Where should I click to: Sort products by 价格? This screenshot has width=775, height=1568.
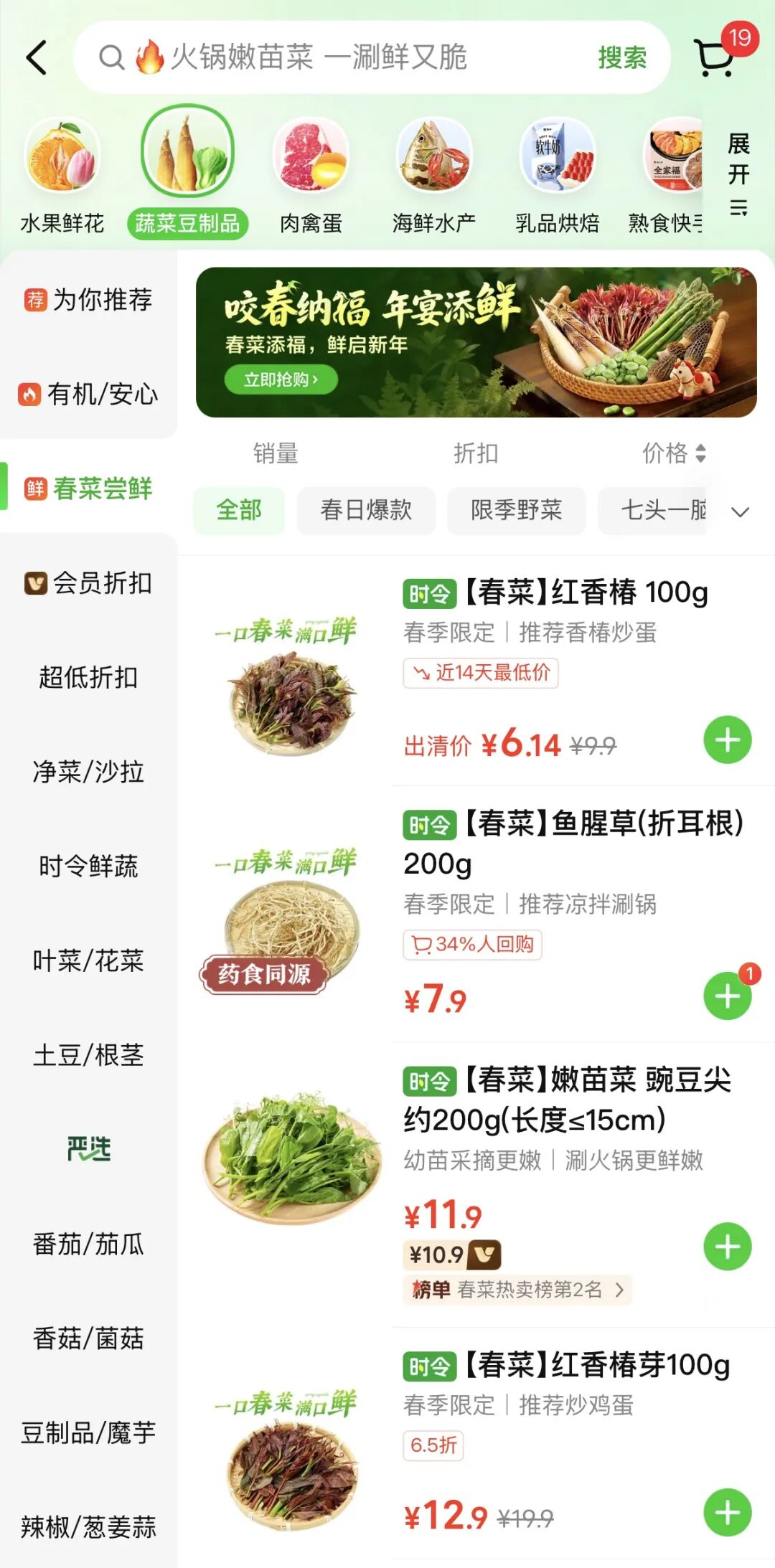click(673, 453)
